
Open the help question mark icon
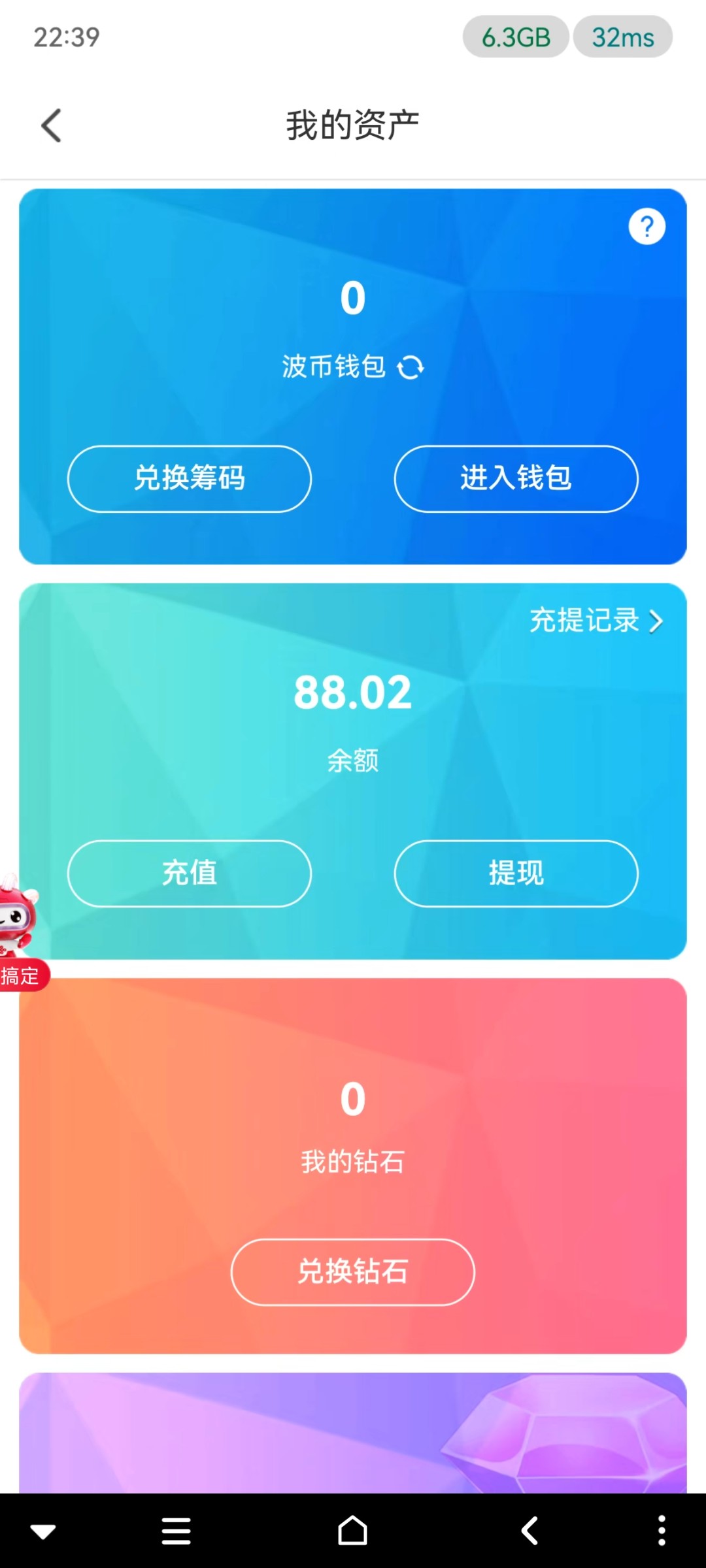(x=647, y=227)
